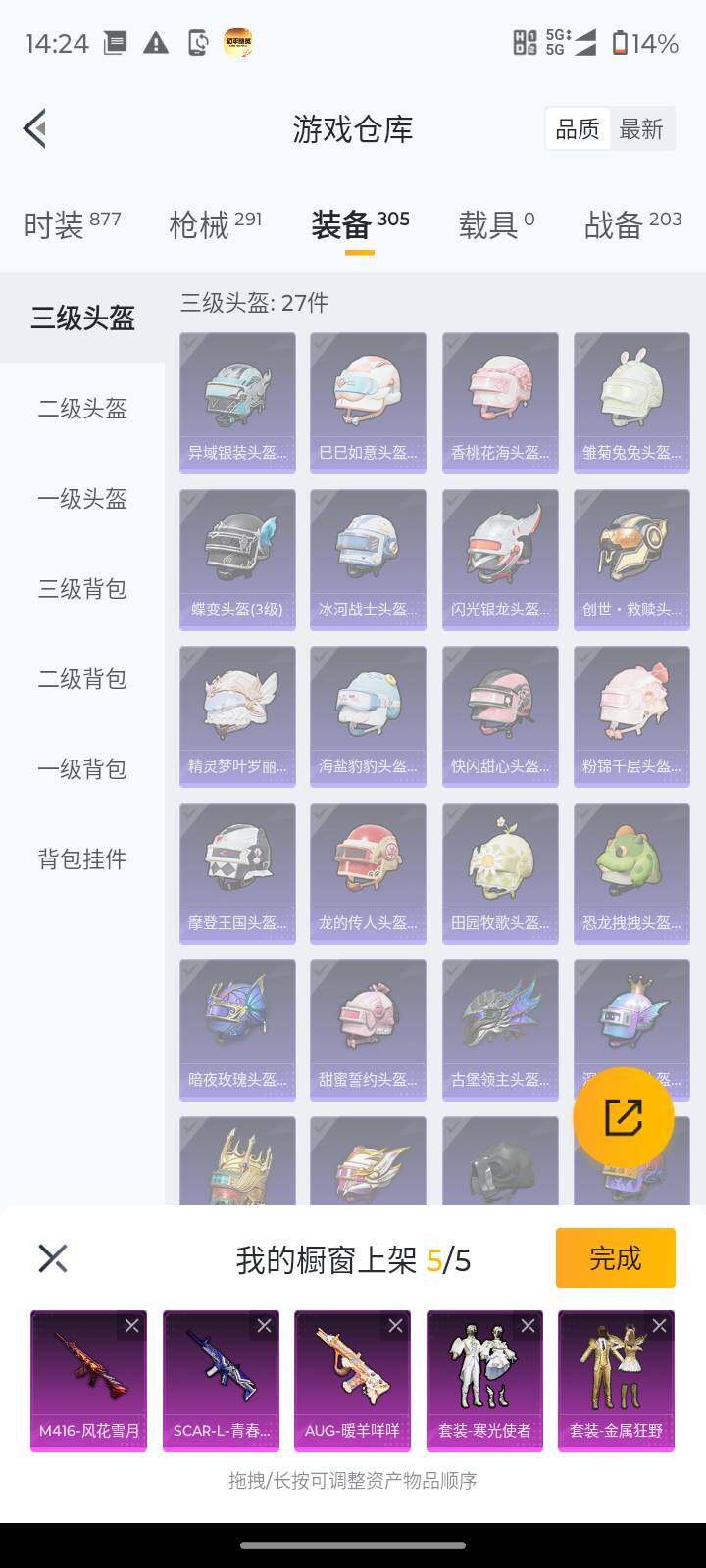
Task: Select the 三级背包 category
Action: tap(81, 590)
